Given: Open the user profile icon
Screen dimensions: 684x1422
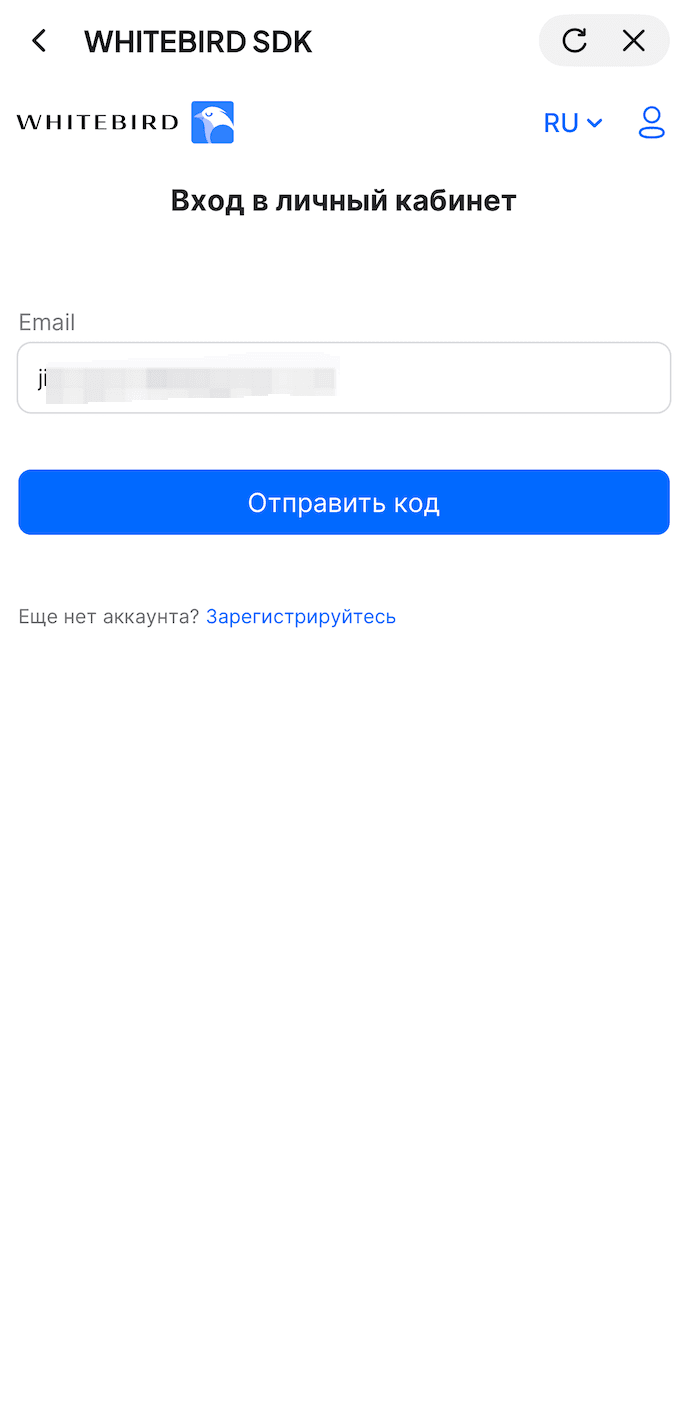Looking at the screenshot, I should pyautogui.click(x=652, y=122).
